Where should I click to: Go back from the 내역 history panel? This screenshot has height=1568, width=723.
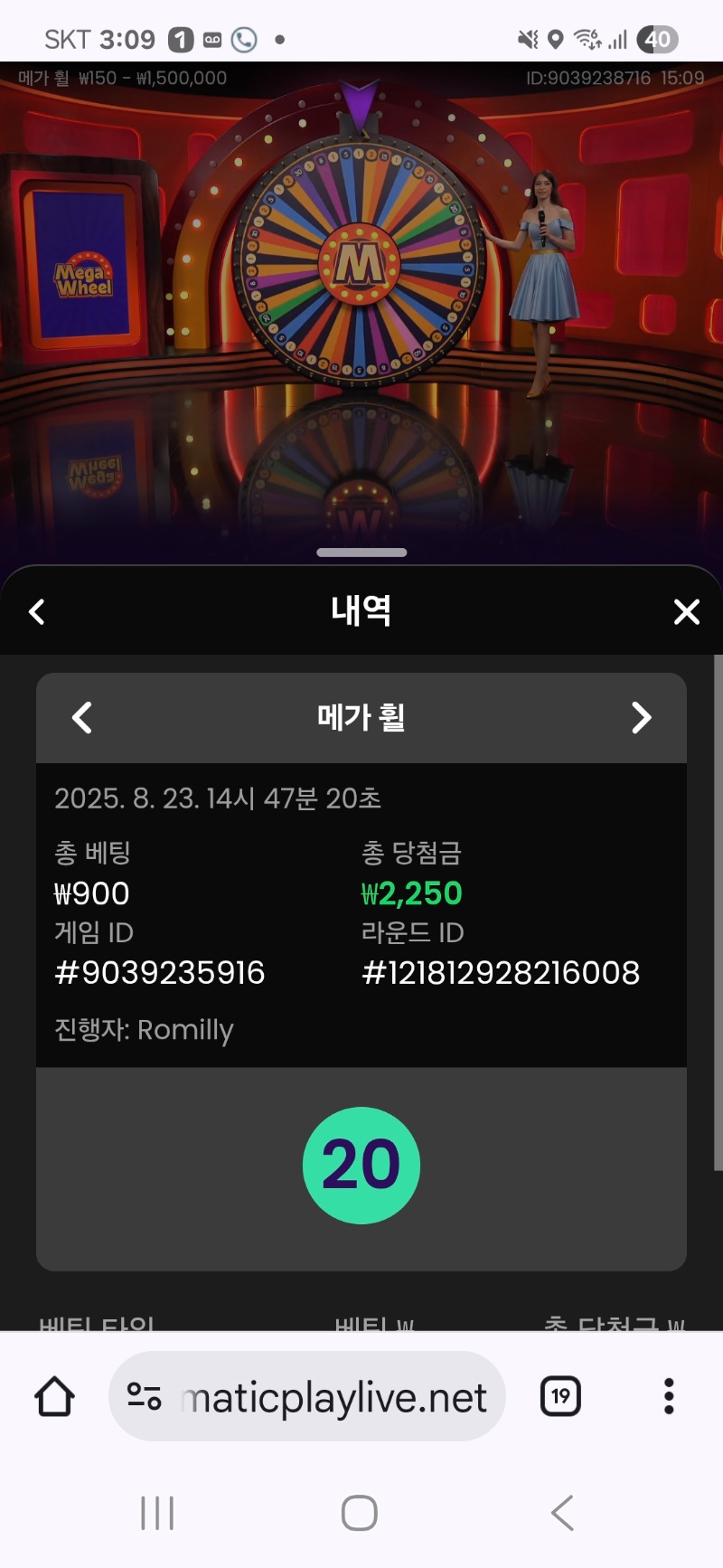[37, 612]
